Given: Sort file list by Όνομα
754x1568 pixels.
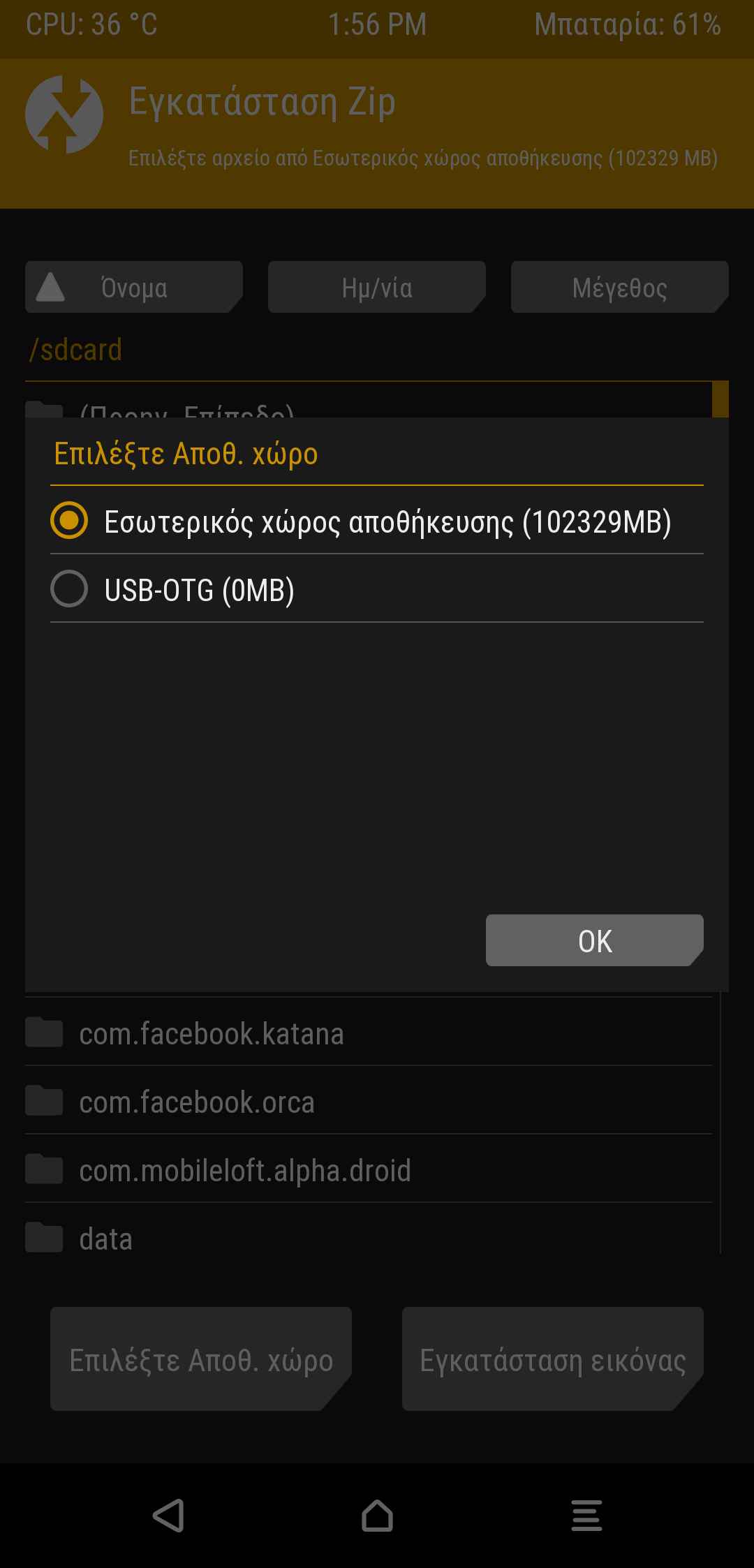Looking at the screenshot, I should (x=133, y=287).
